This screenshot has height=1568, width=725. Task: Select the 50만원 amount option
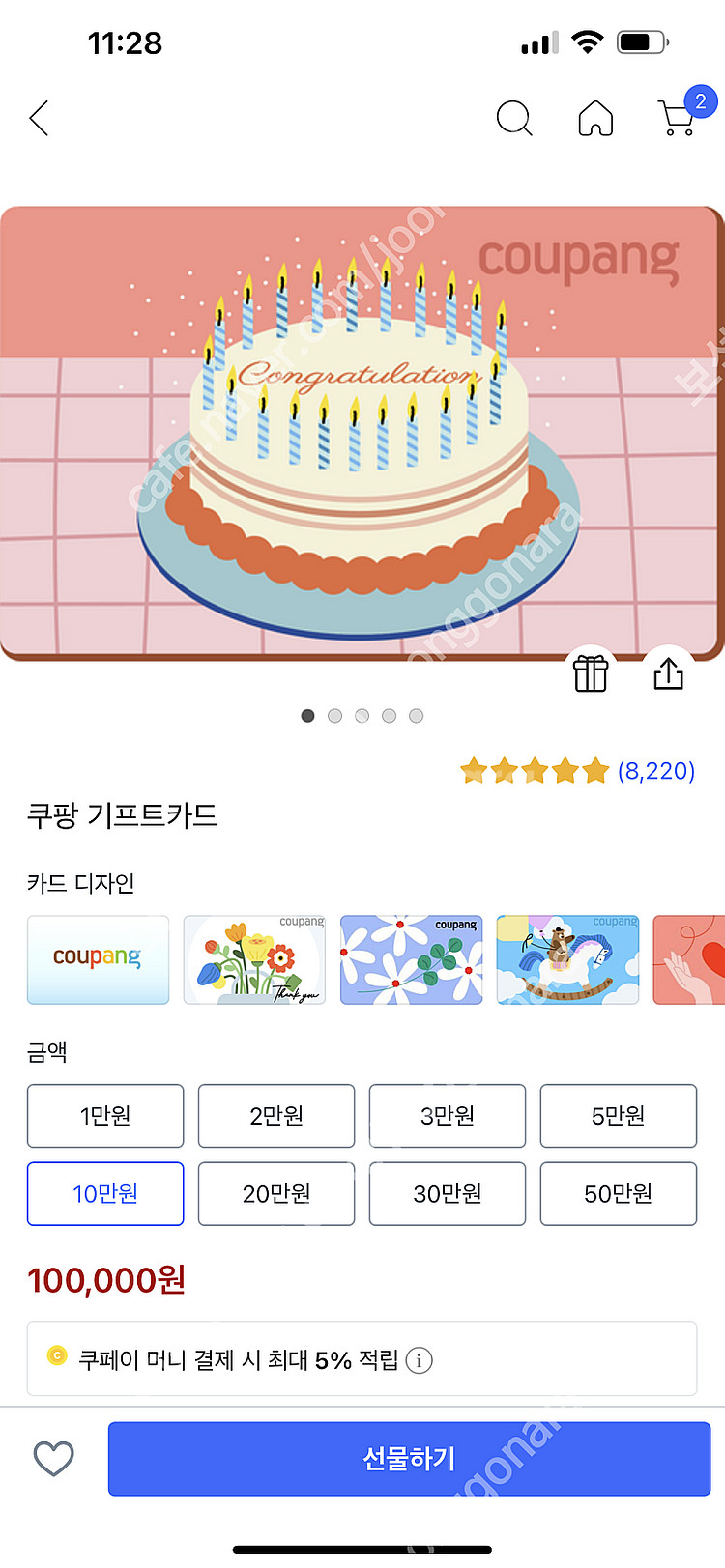(x=618, y=1193)
